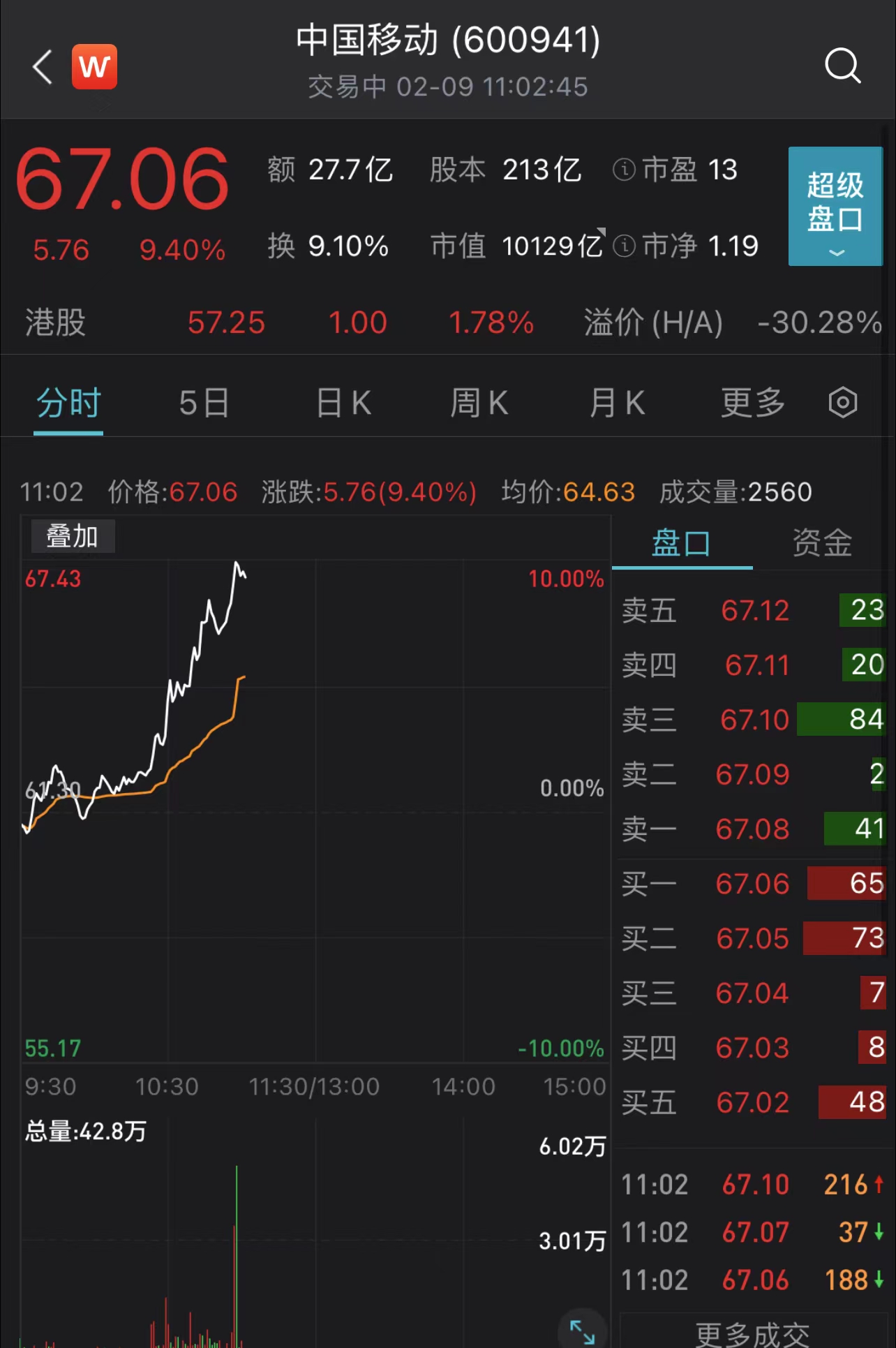Image resolution: width=896 pixels, height=1348 pixels.
Task: Switch to the 日K tab
Action: click(343, 403)
